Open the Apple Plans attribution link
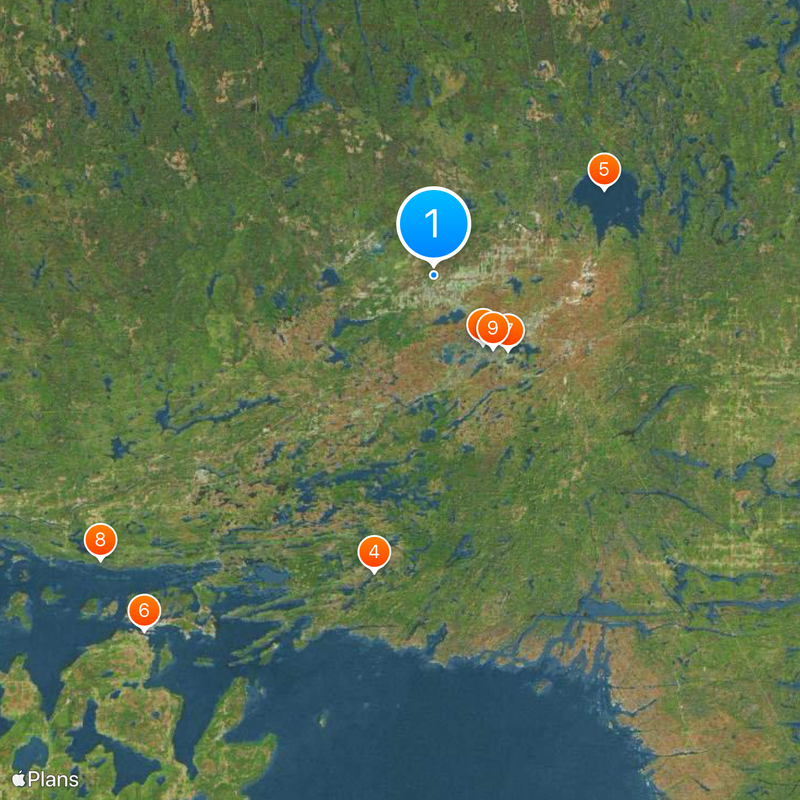 [x=46, y=778]
